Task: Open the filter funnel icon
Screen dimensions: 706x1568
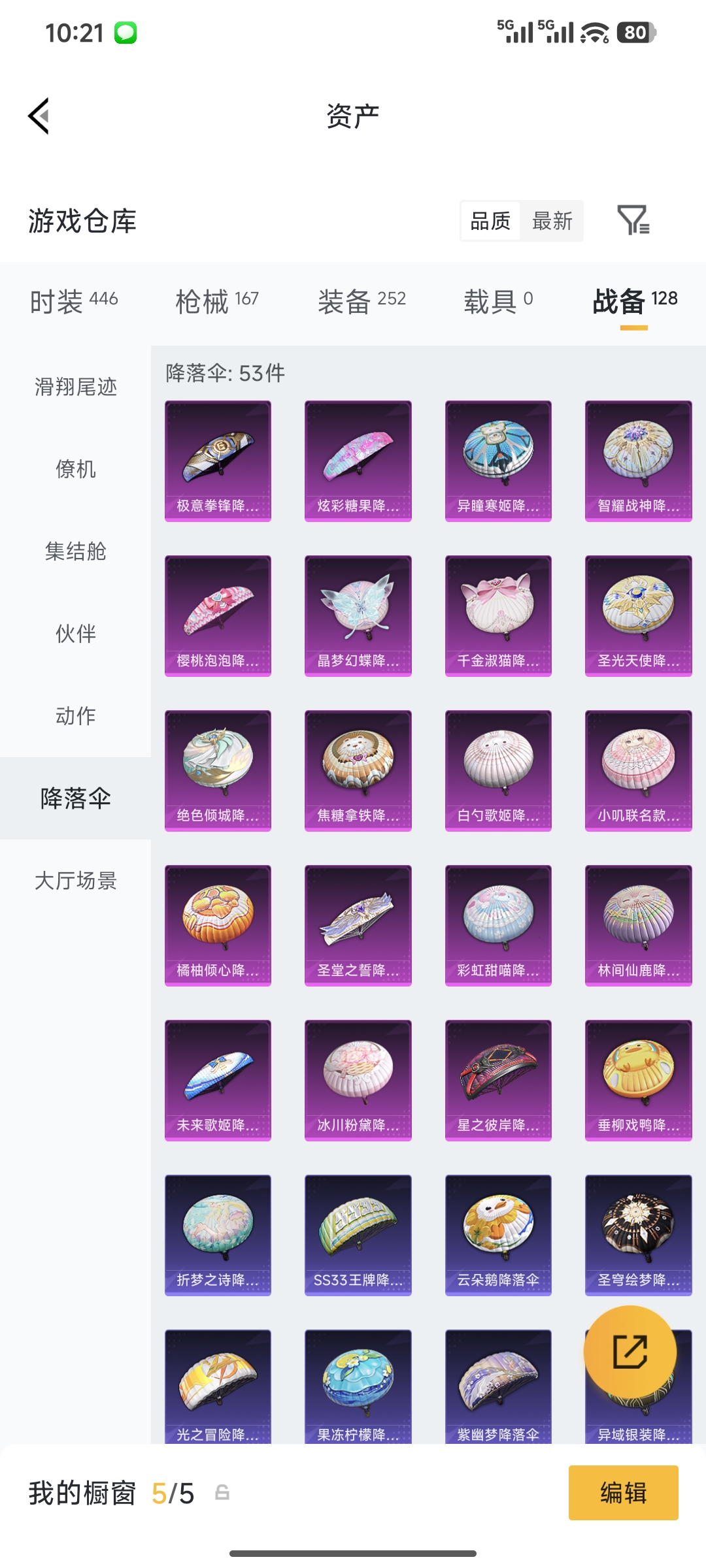Action: [635, 221]
